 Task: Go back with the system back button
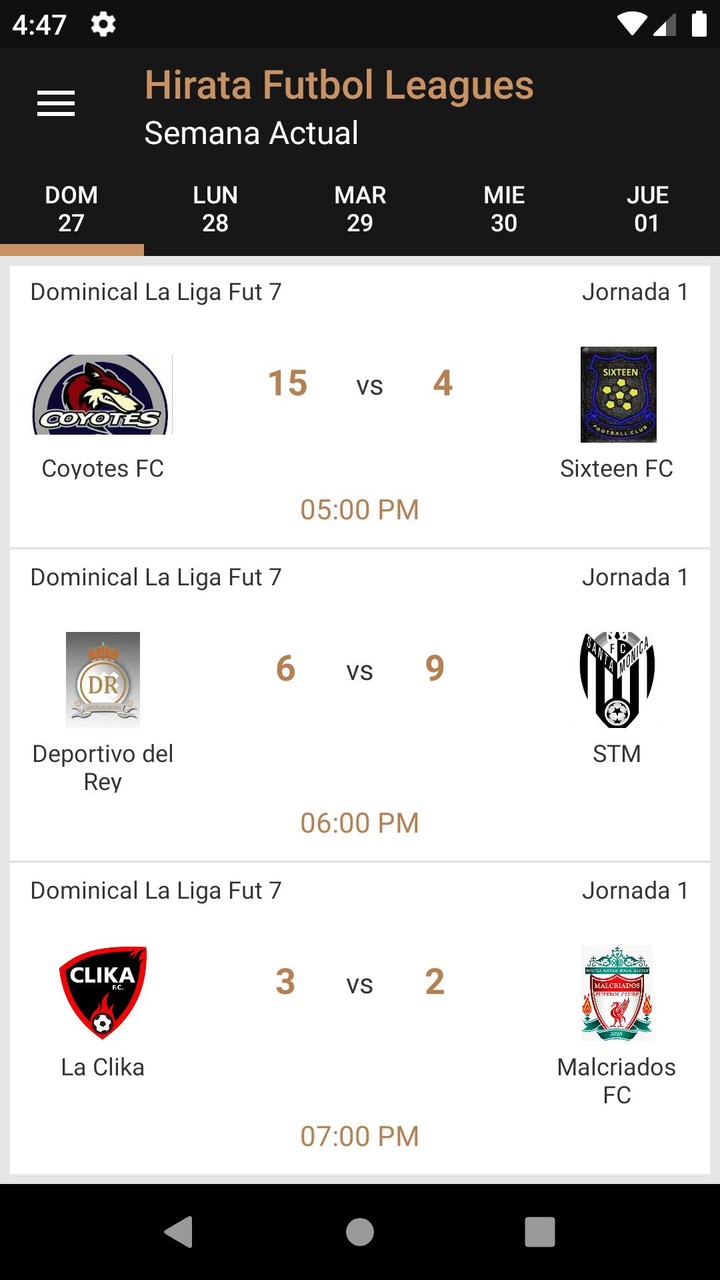pyautogui.click(x=179, y=1232)
